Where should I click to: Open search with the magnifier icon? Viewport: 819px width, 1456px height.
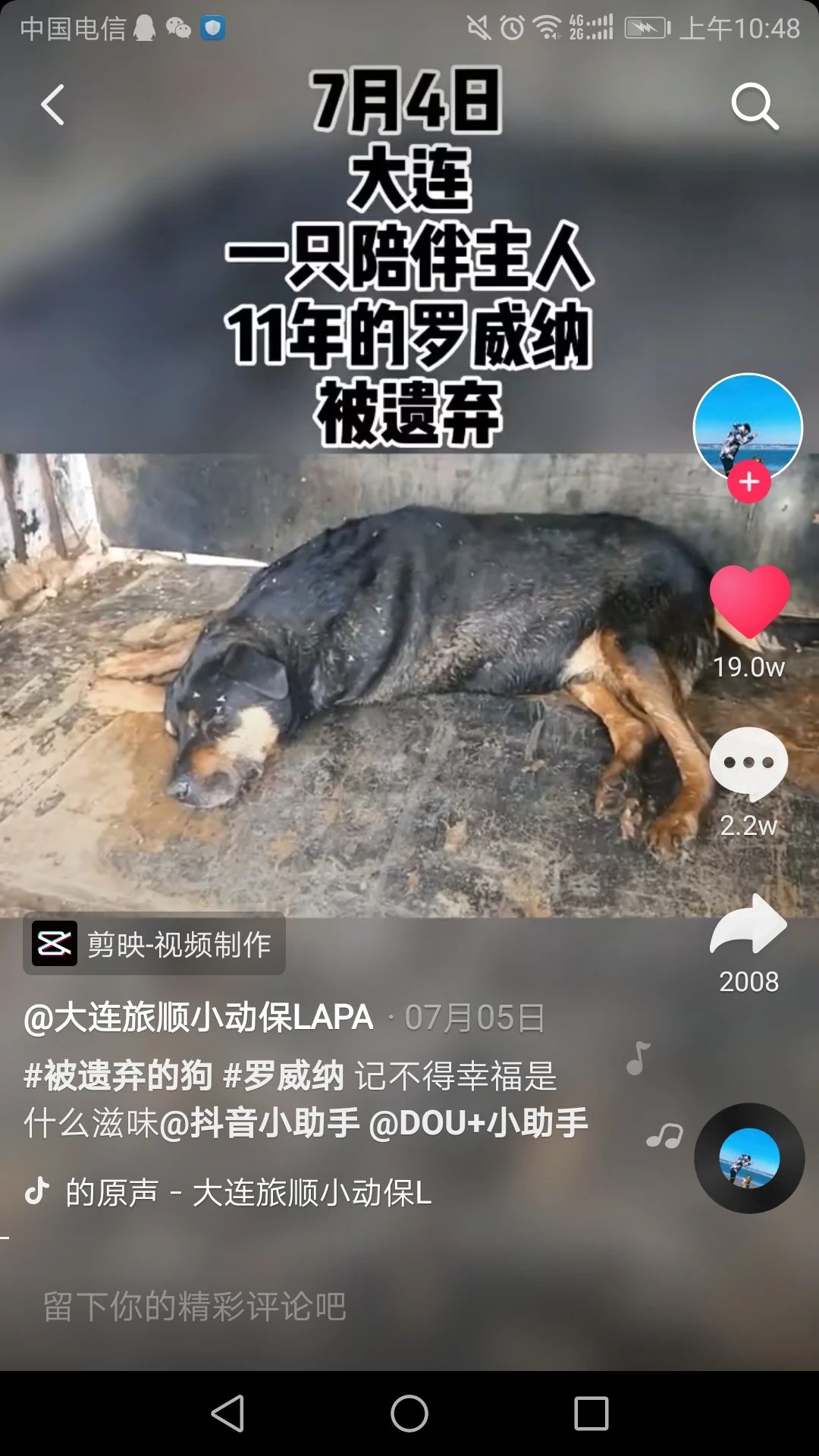[755, 106]
